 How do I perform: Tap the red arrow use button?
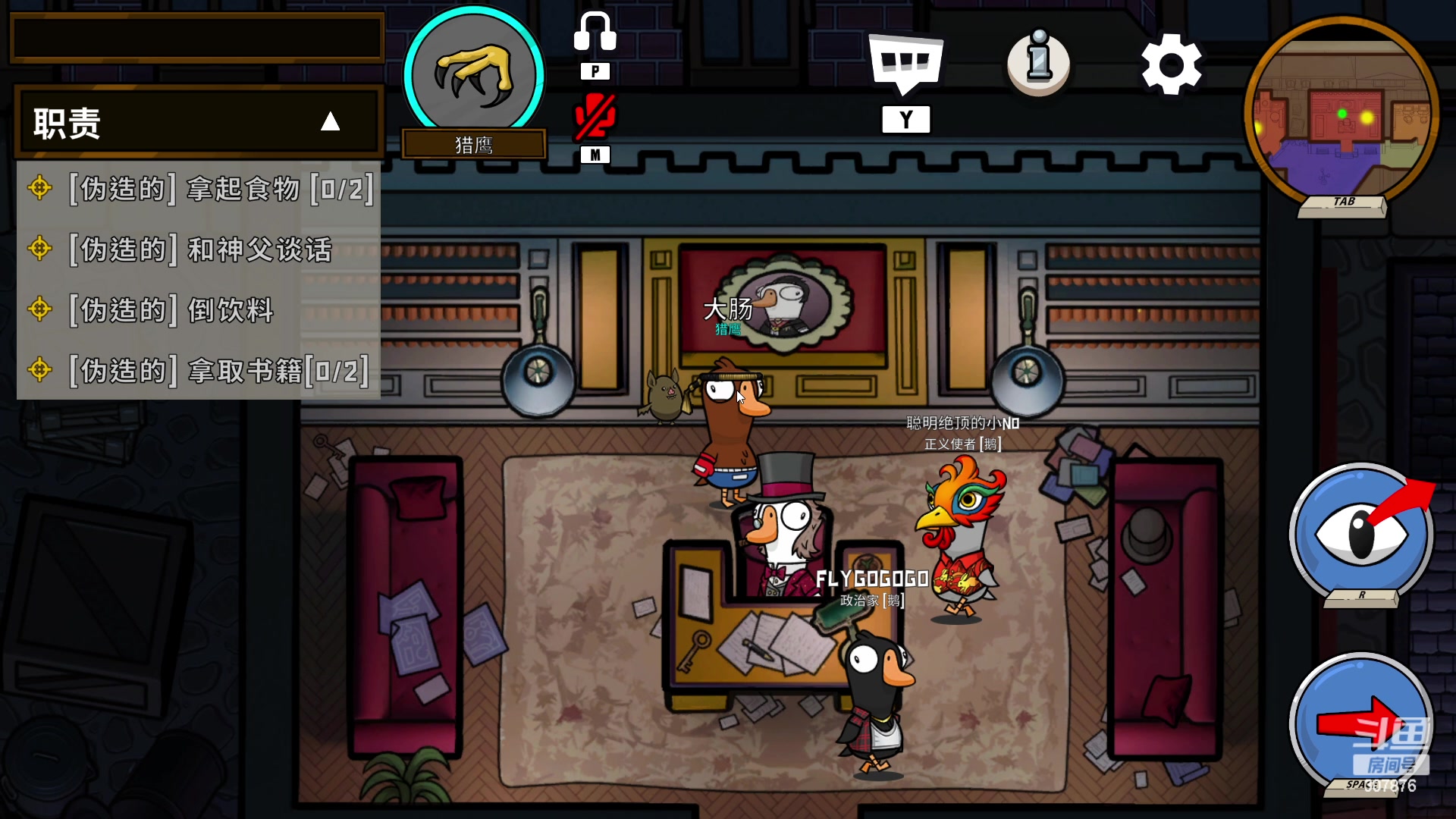[x=1360, y=723]
